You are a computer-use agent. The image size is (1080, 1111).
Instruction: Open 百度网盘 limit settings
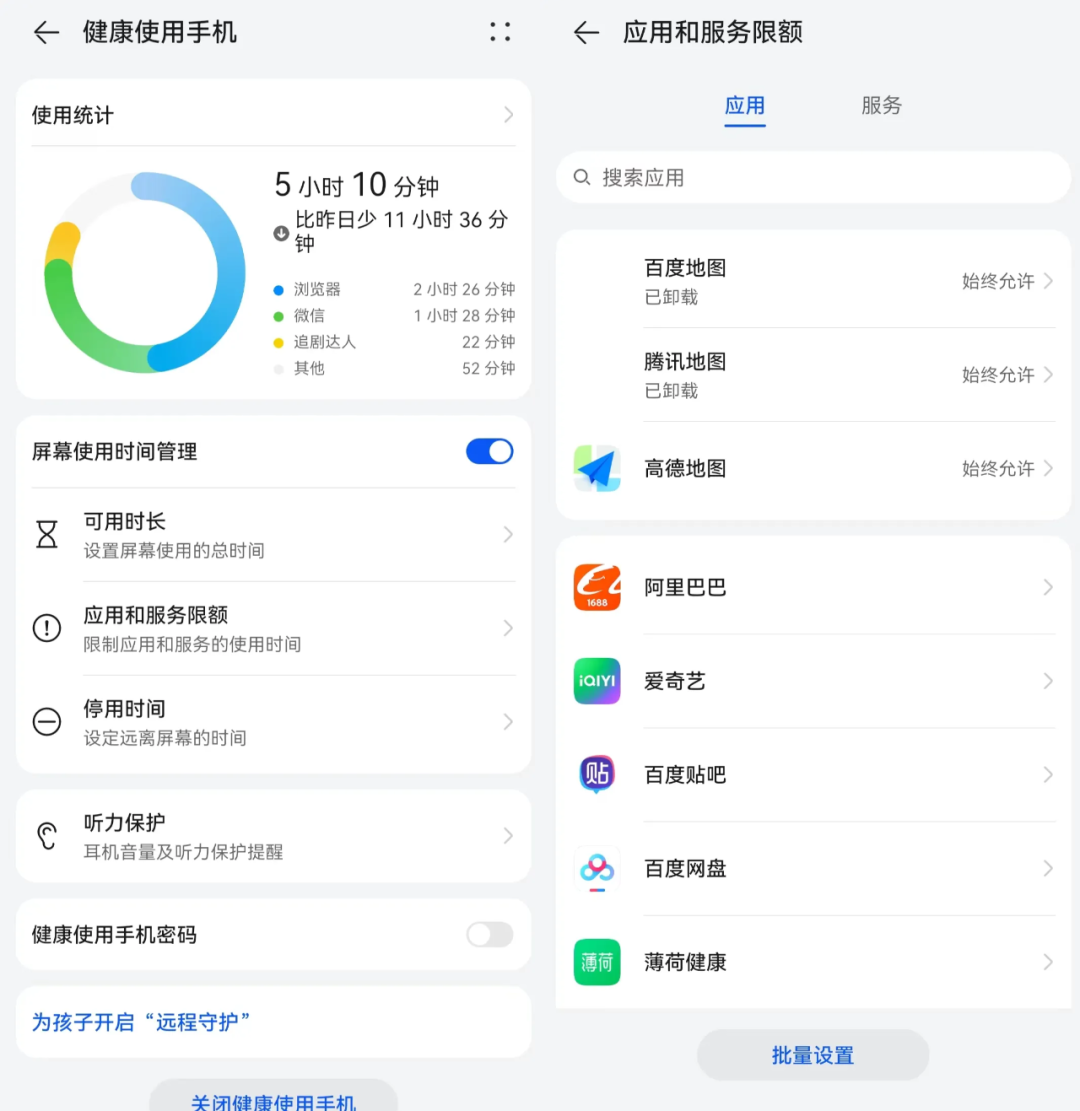(812, 868)
